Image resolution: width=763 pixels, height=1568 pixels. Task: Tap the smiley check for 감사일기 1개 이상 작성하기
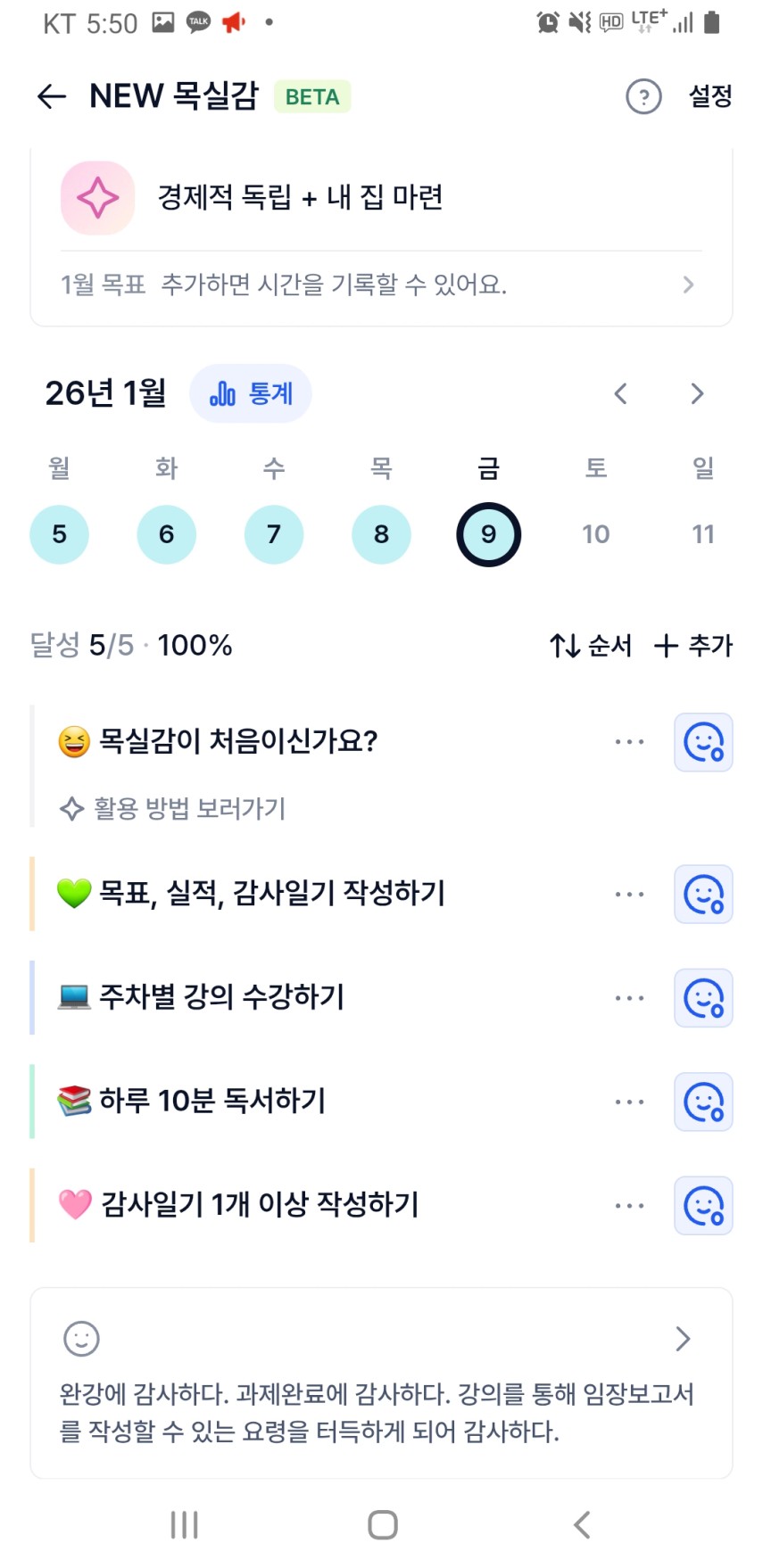pos(703,1206)
